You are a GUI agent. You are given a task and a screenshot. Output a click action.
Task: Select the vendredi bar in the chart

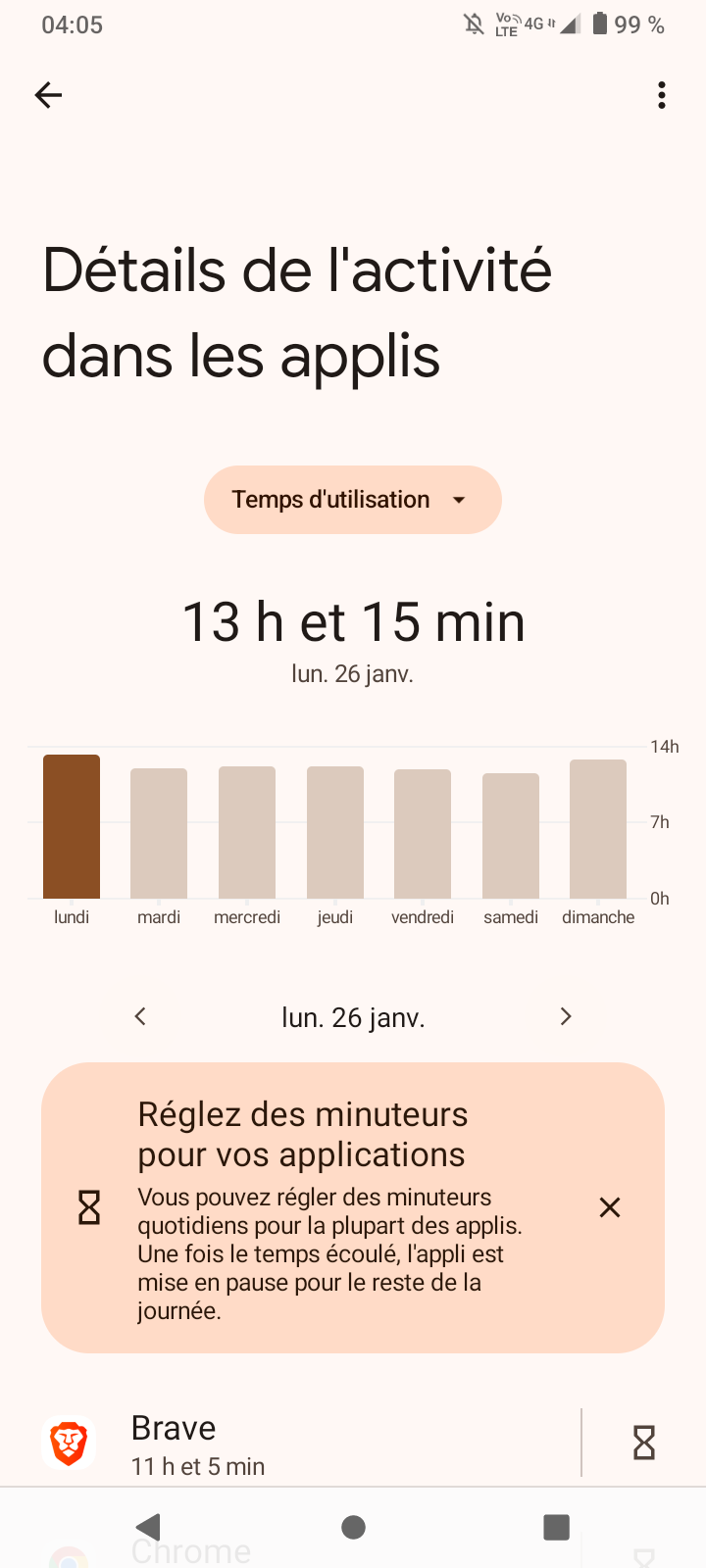(x=423, y=833)
